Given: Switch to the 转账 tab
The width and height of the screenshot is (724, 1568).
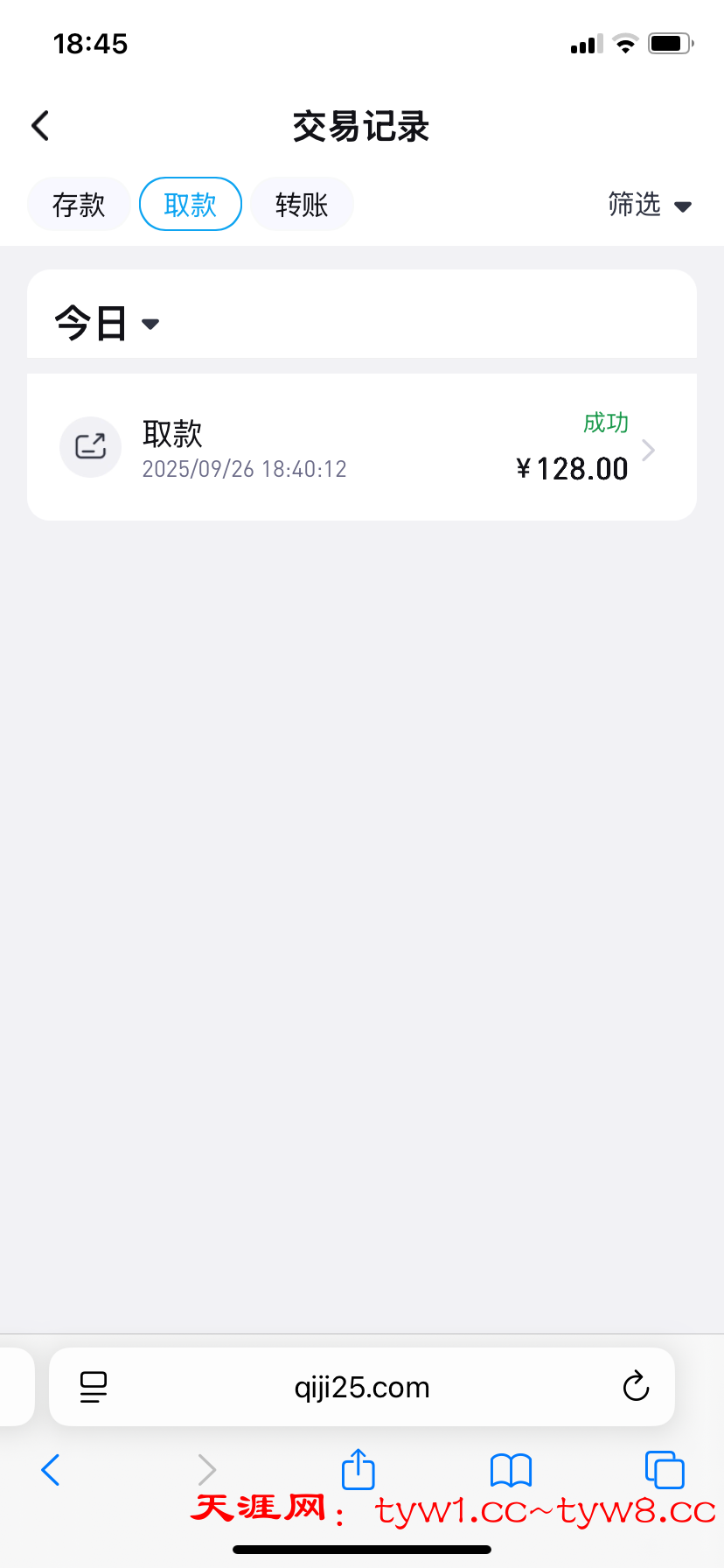Looking at the screenshot, I should click(302, 205).
